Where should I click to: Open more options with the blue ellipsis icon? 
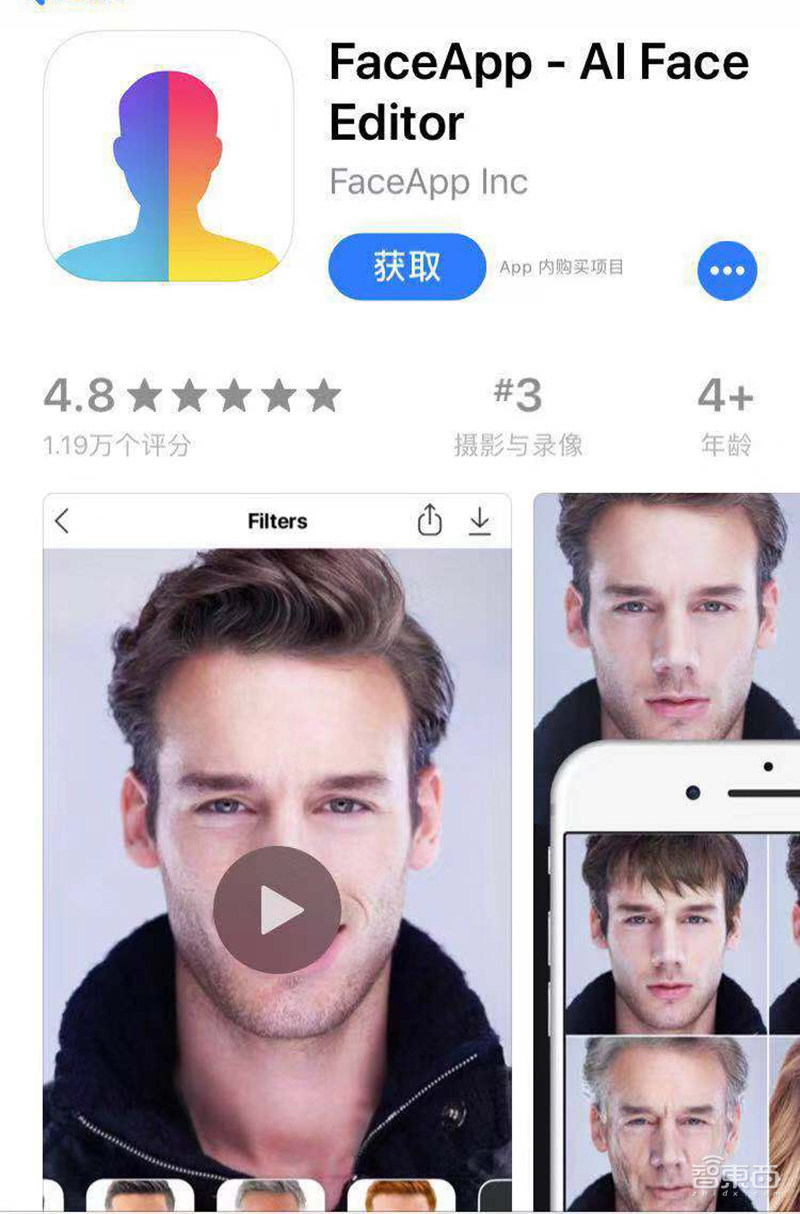727,270
